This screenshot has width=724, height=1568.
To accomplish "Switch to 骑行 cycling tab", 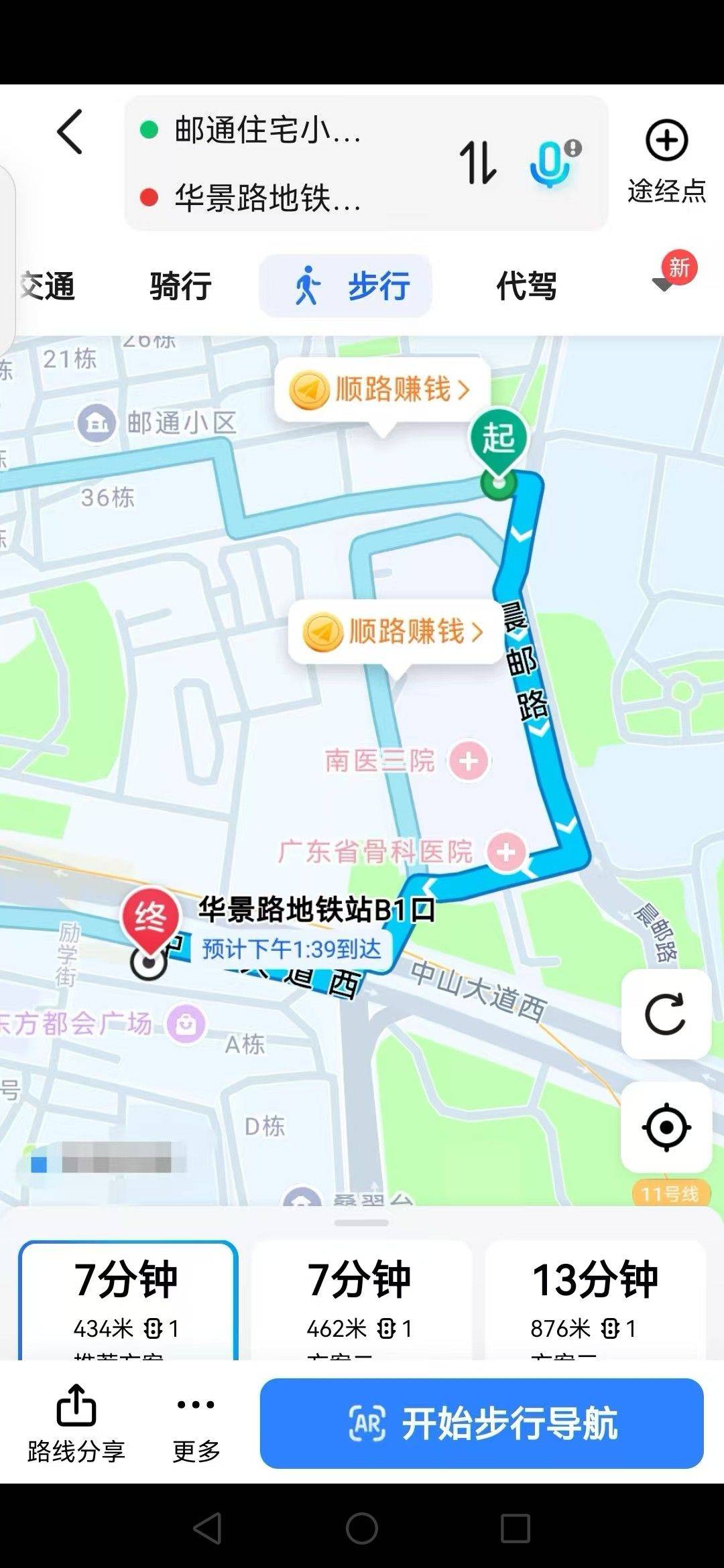I will (180, 286).
